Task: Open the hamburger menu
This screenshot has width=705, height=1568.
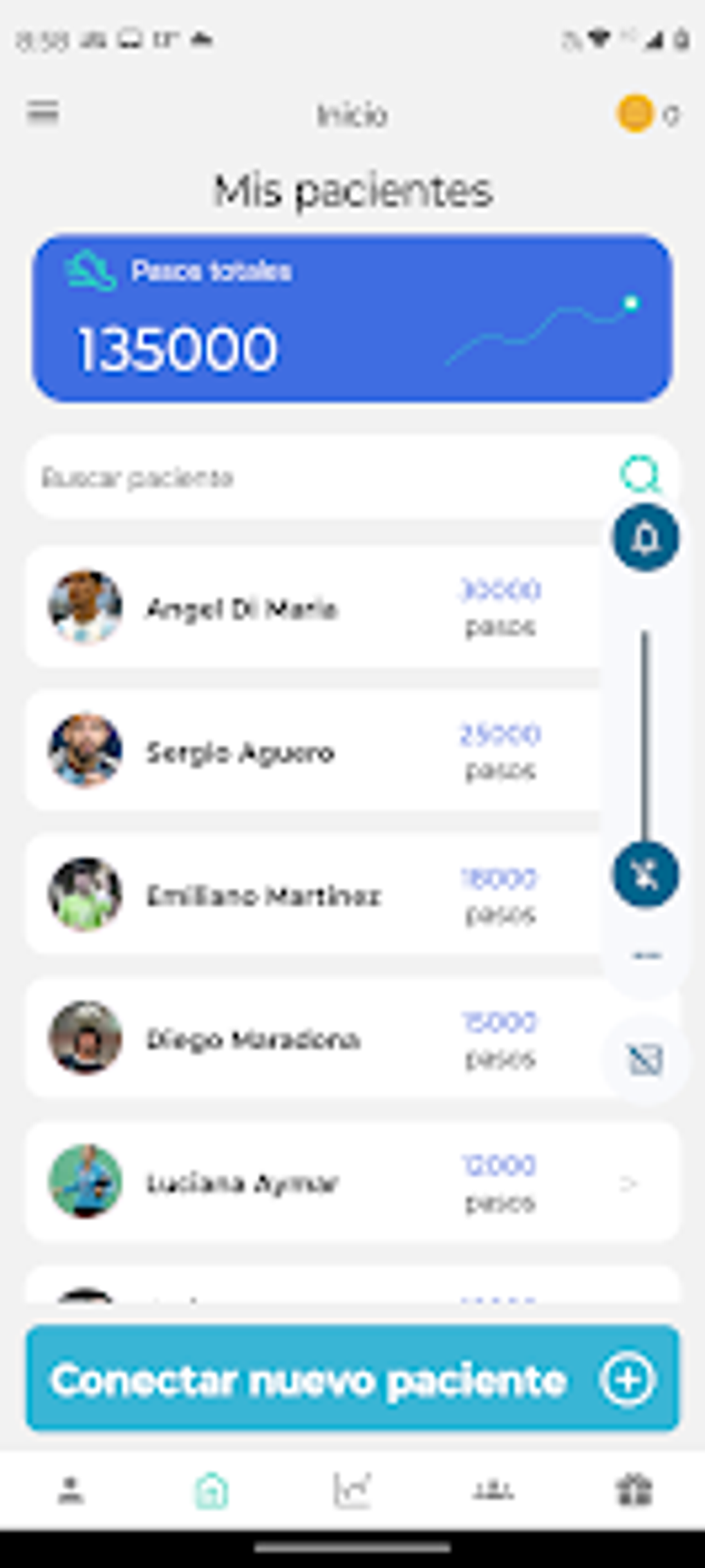Action: point(43,113)
